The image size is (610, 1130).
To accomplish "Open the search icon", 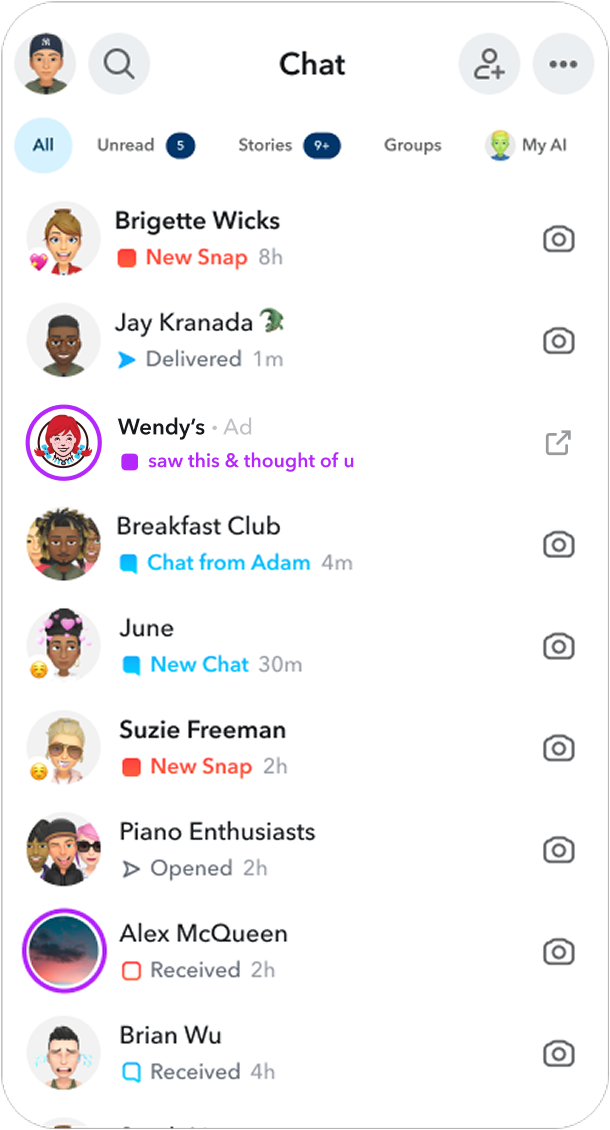I will click(119, 64).
